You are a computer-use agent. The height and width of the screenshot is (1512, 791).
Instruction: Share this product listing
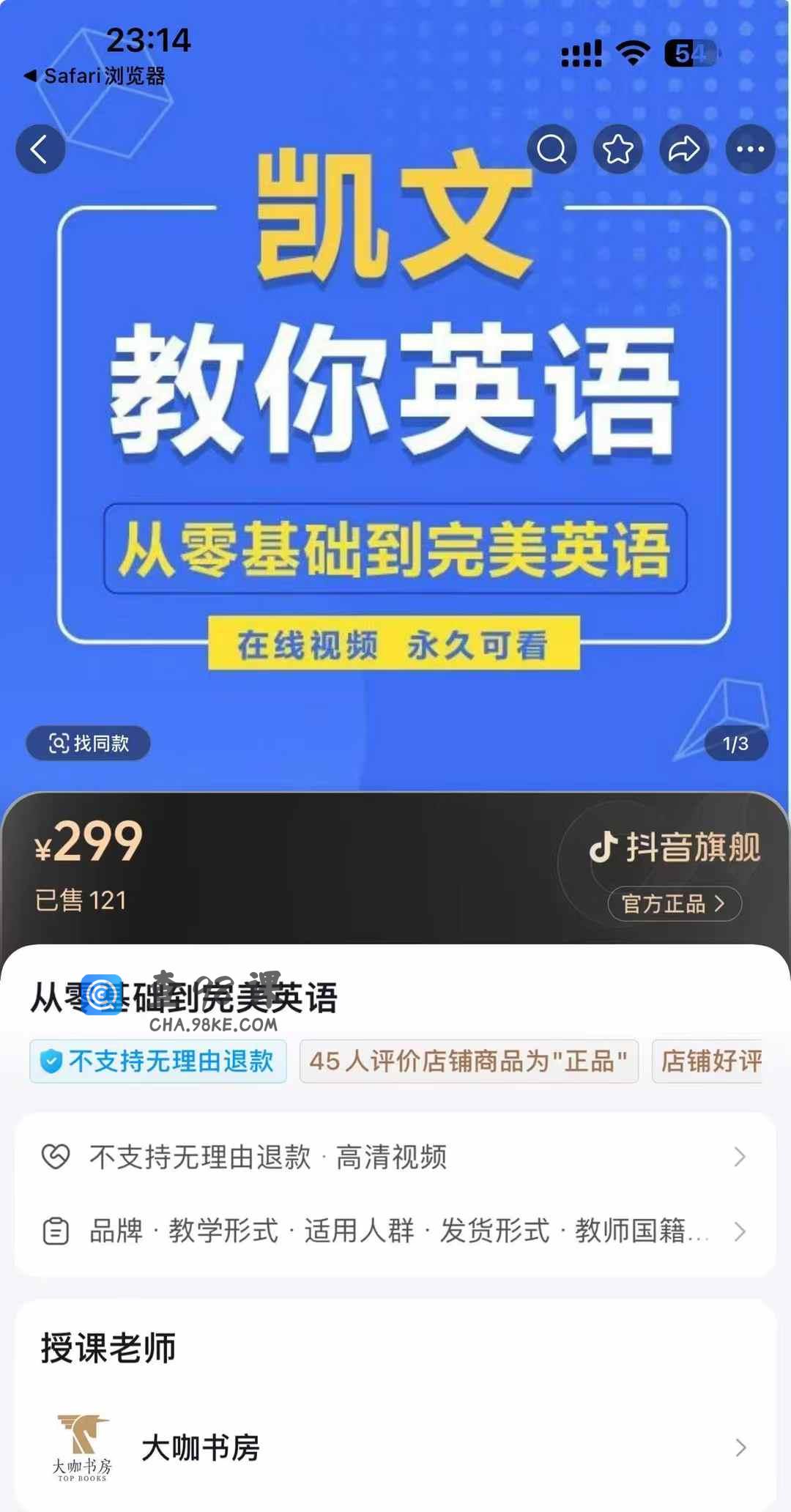coord(684,149)
